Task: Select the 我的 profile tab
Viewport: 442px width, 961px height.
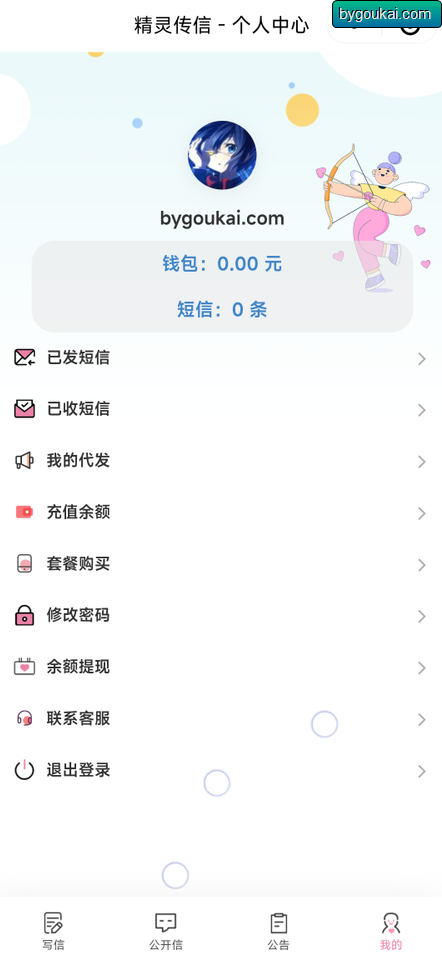Action: tap(391, 930)
